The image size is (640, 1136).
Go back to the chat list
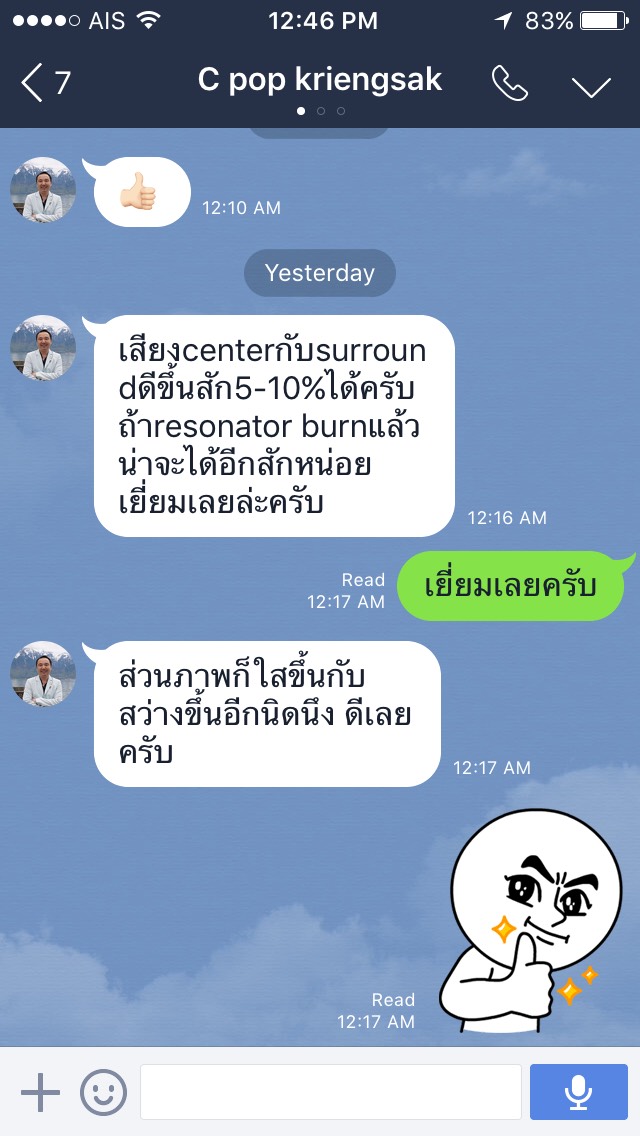point(45,82)
